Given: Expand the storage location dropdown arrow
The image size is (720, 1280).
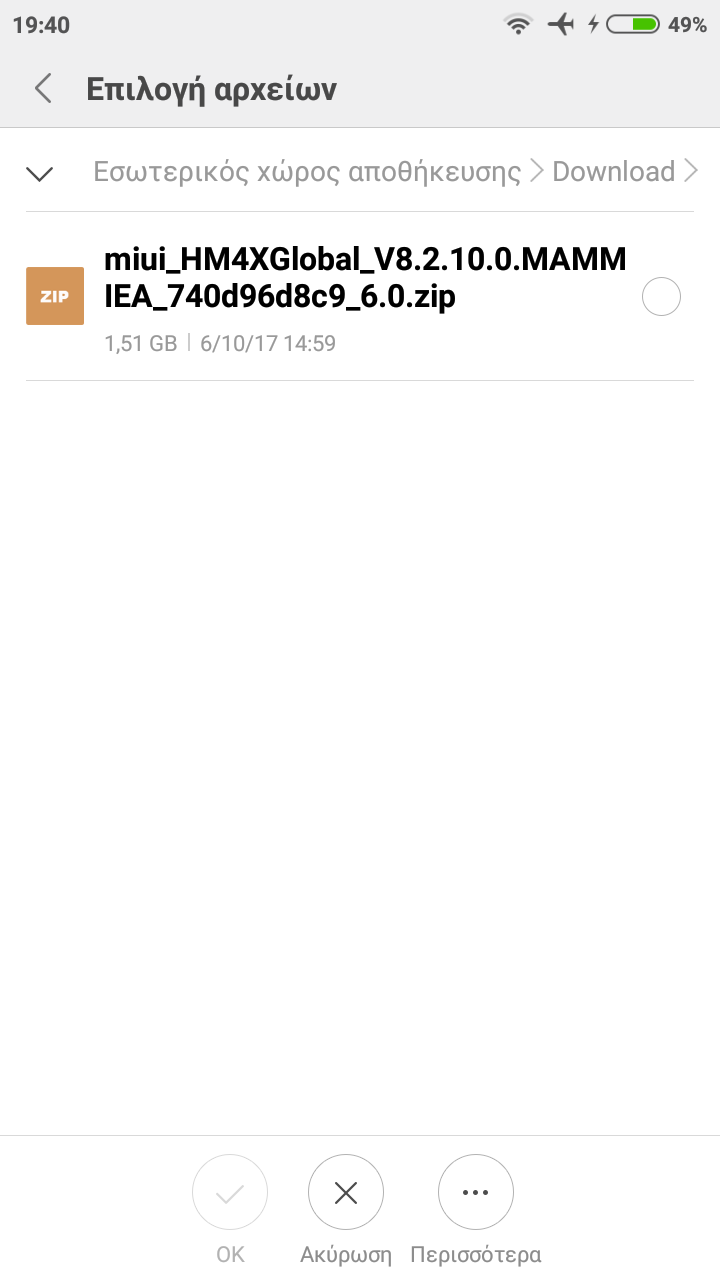Looking at the screenshot, I should (40, 173).
